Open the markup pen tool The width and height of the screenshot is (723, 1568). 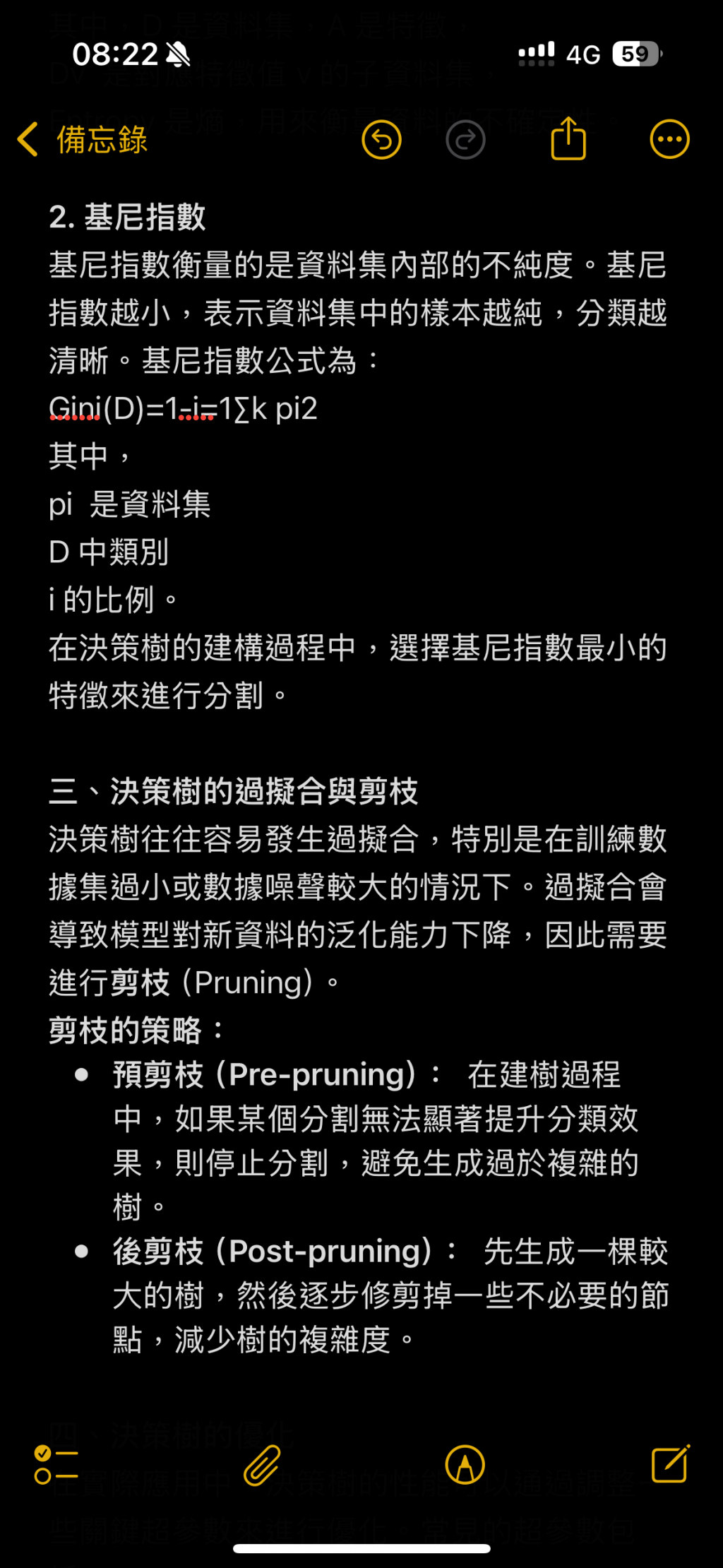coord(465,1464)
